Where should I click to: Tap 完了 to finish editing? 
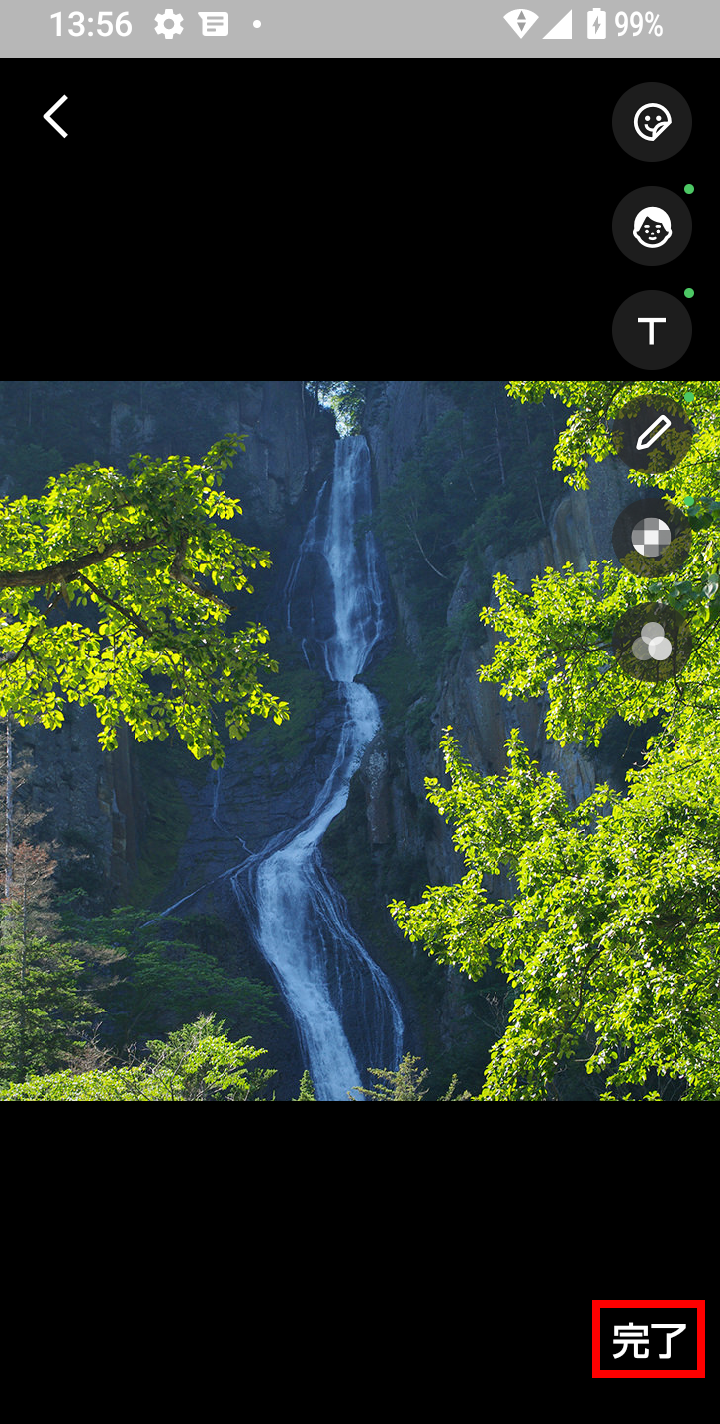point(649,1339)
